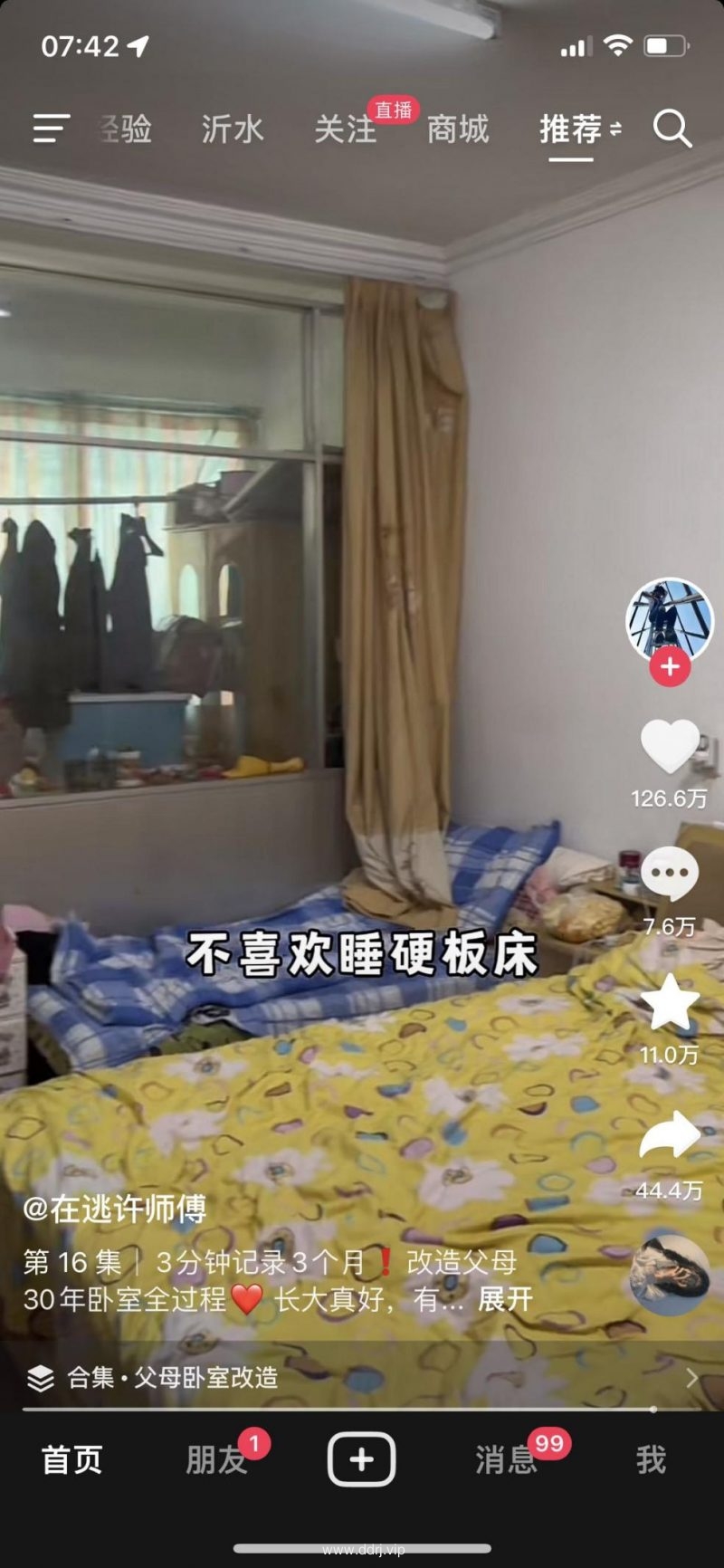Open the search magnifier icon

click(x=672, y=129)
